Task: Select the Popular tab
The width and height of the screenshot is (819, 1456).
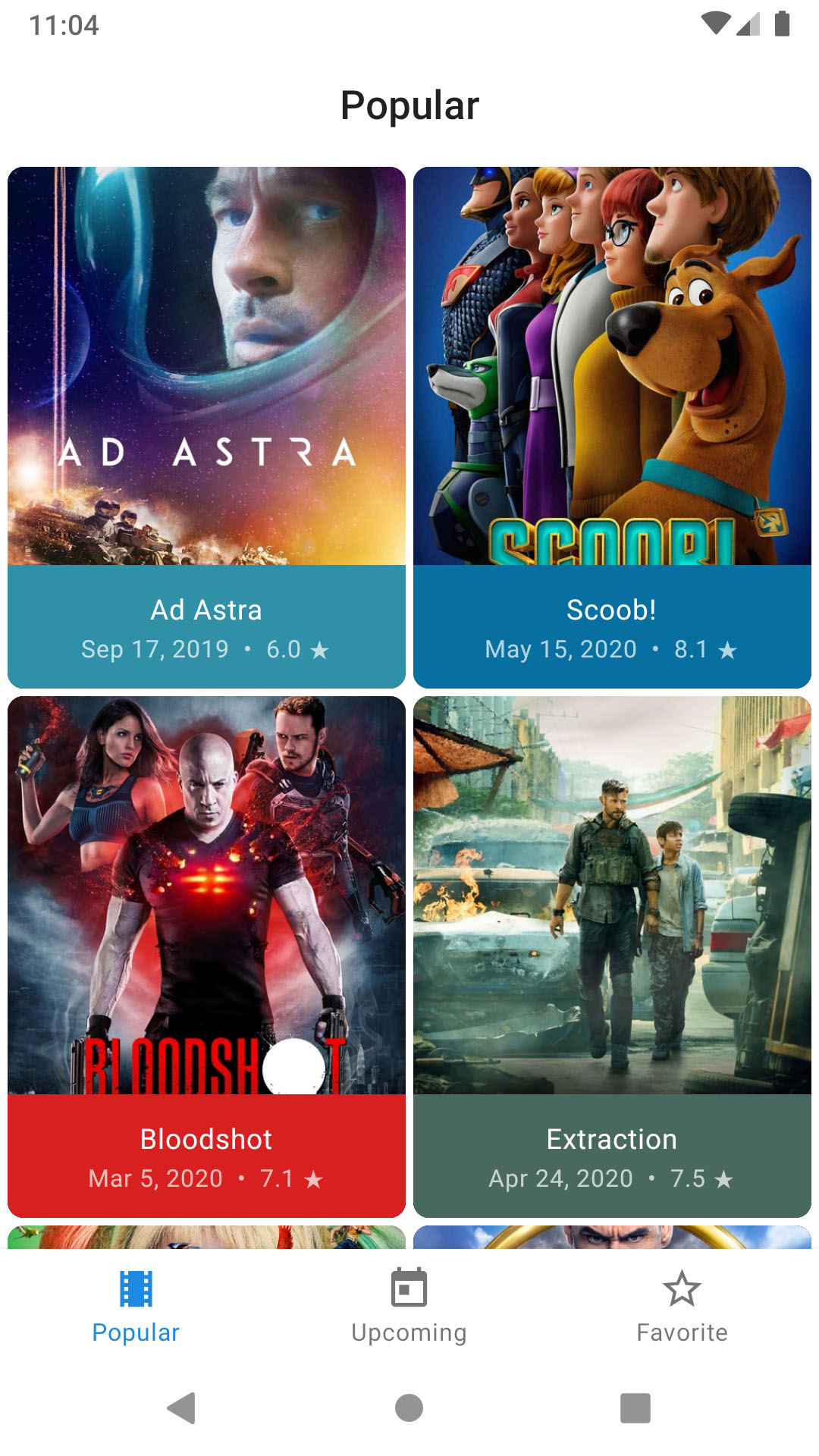Action: pos(136,1307)
